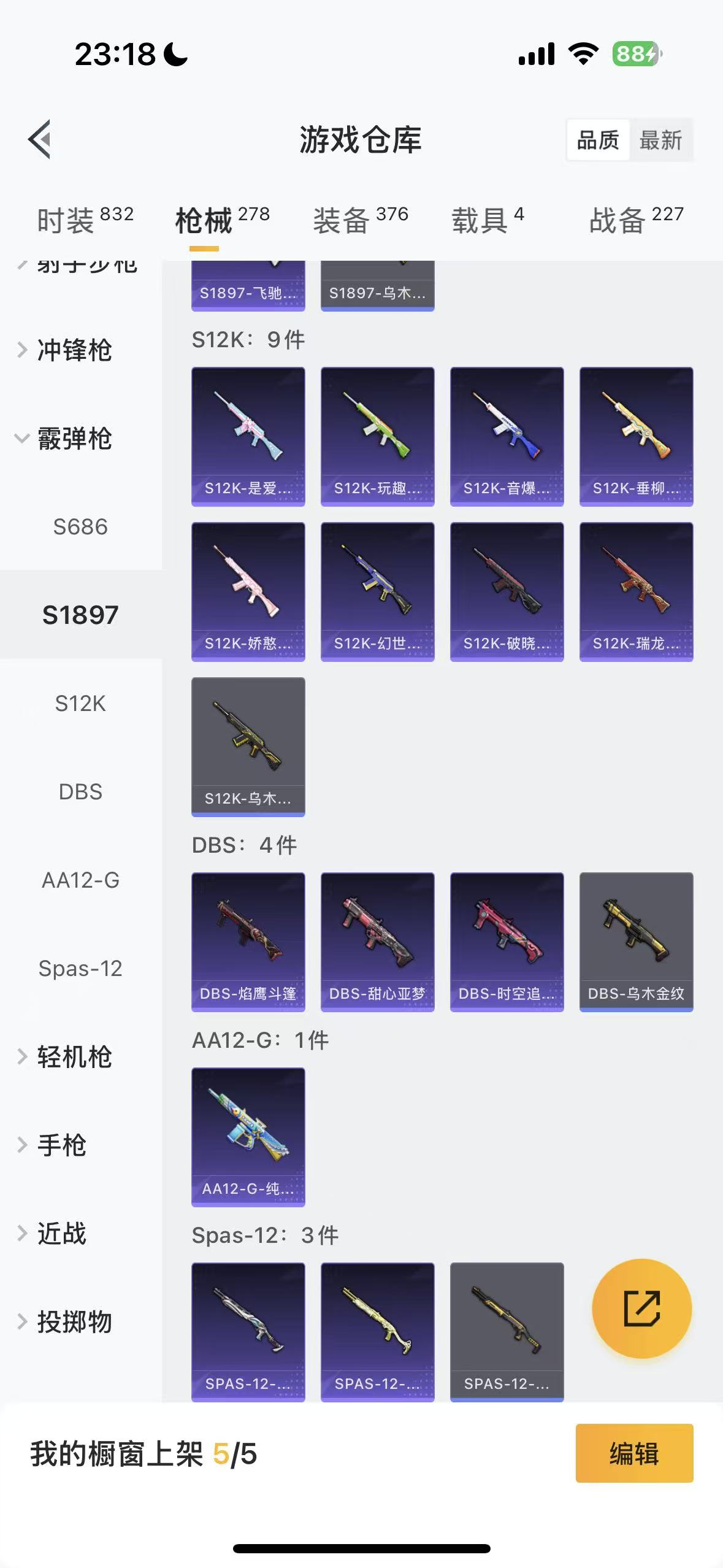Go back using the arrow icon
The height and width of the screenshot is (1568, 723).
click(40, 140)
